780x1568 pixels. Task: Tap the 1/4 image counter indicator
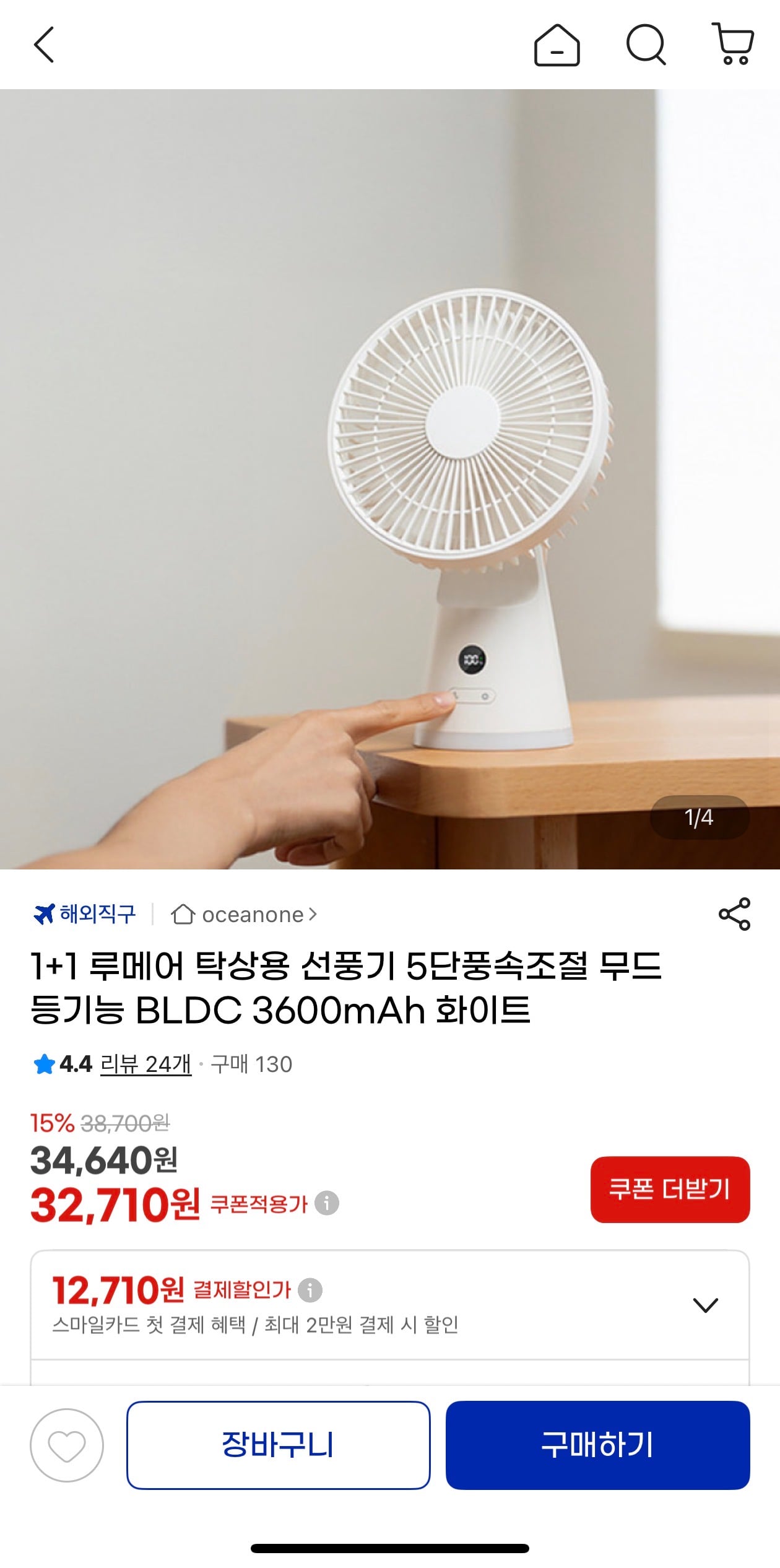701,819
